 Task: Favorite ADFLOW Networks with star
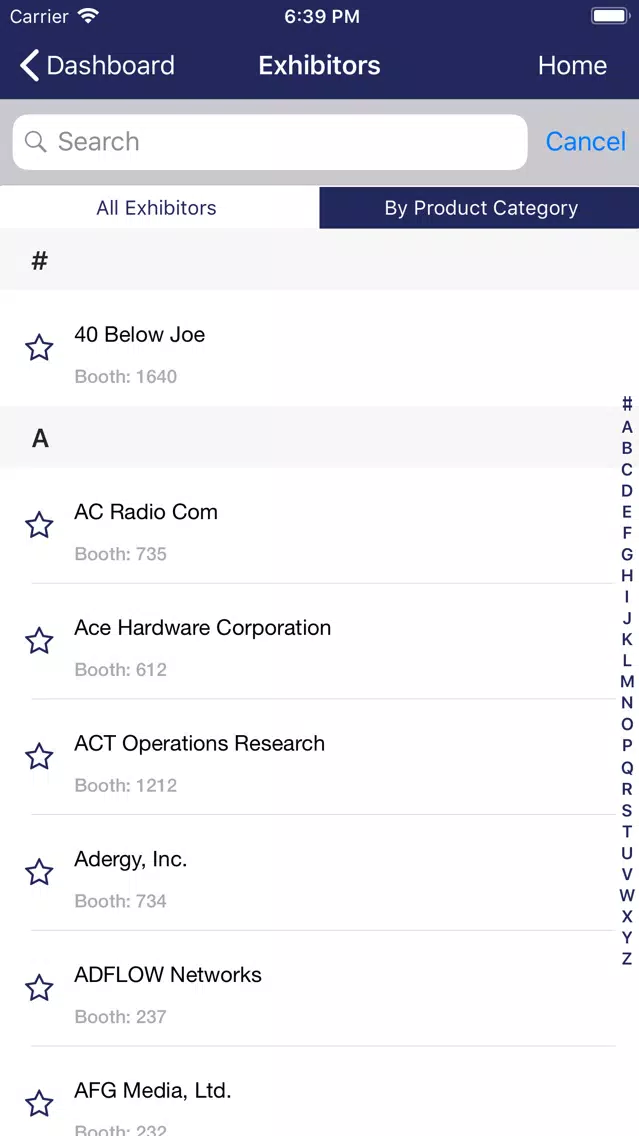coord(39,988)
